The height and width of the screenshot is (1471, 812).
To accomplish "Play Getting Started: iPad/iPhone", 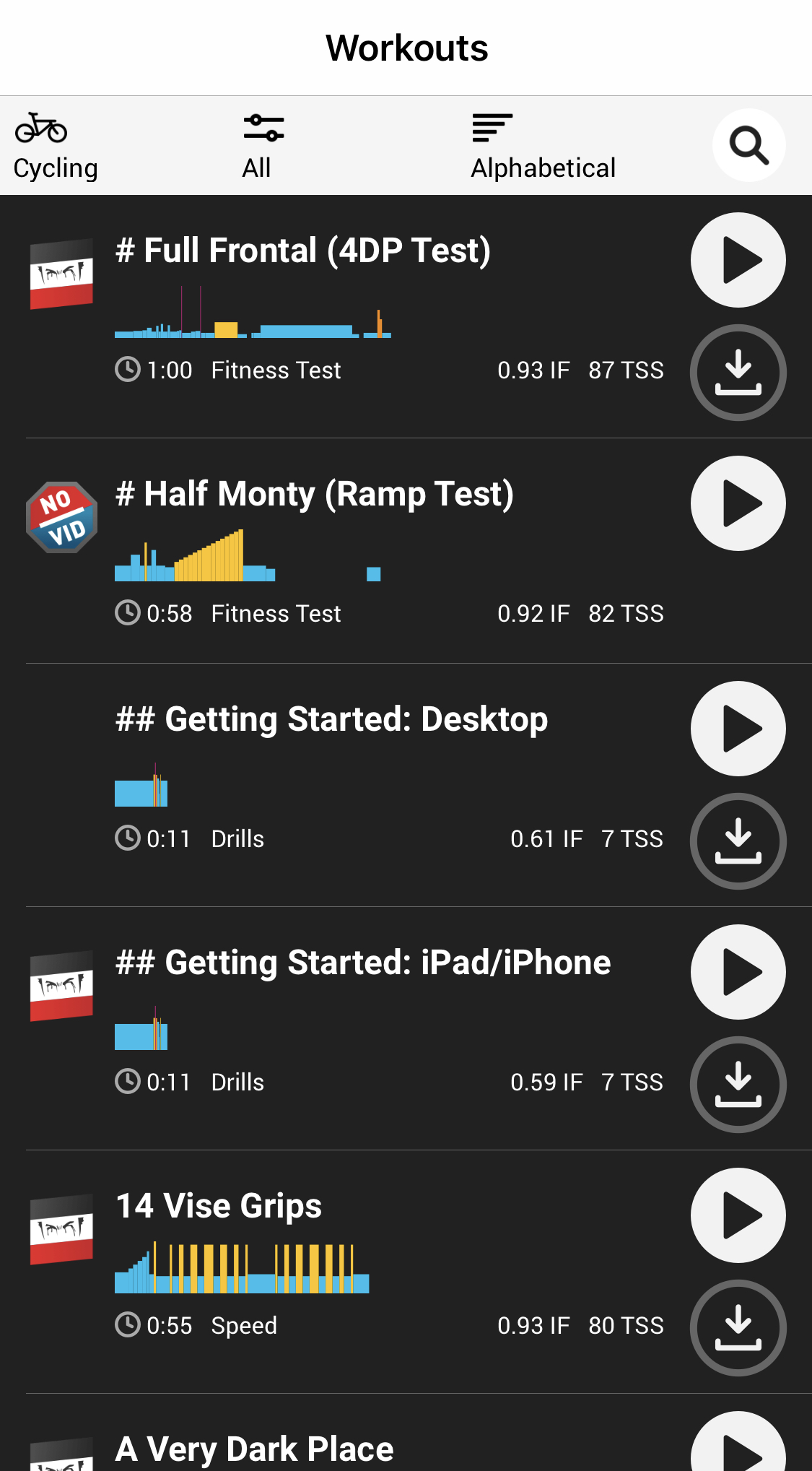I will [x=738, y=972].
